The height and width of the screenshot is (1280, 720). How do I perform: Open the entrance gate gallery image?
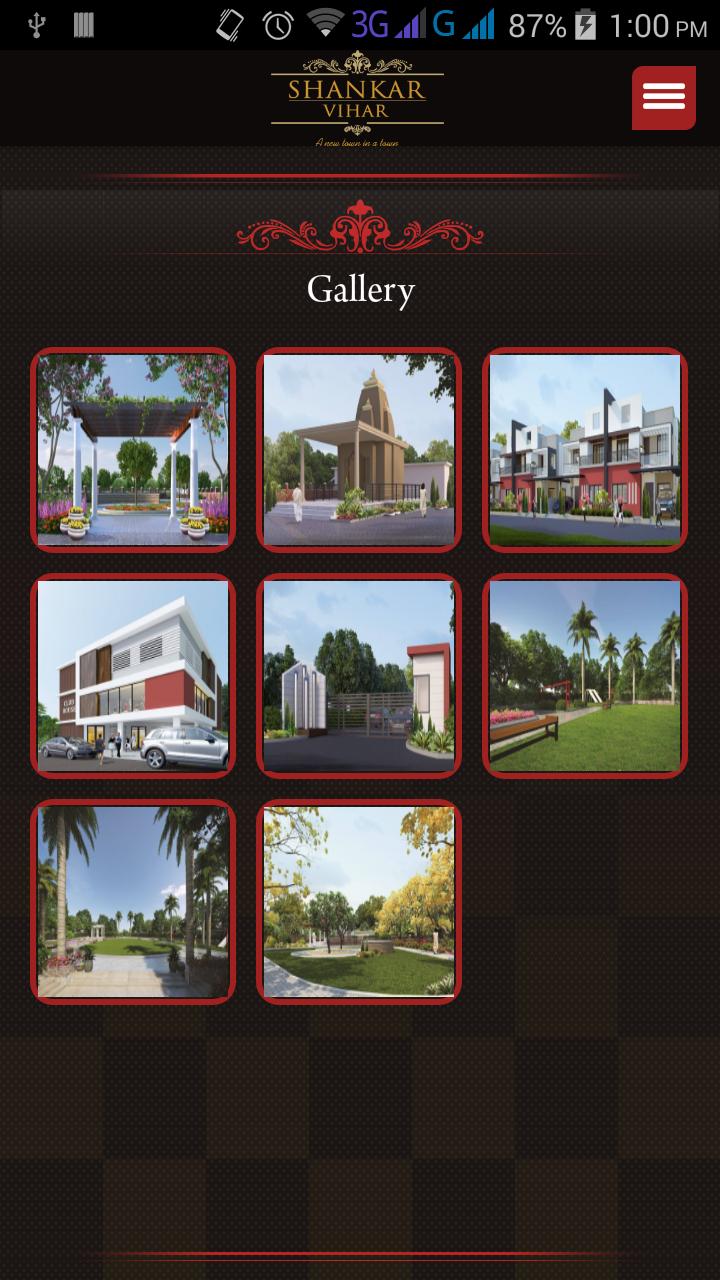[x=359, y=676]
